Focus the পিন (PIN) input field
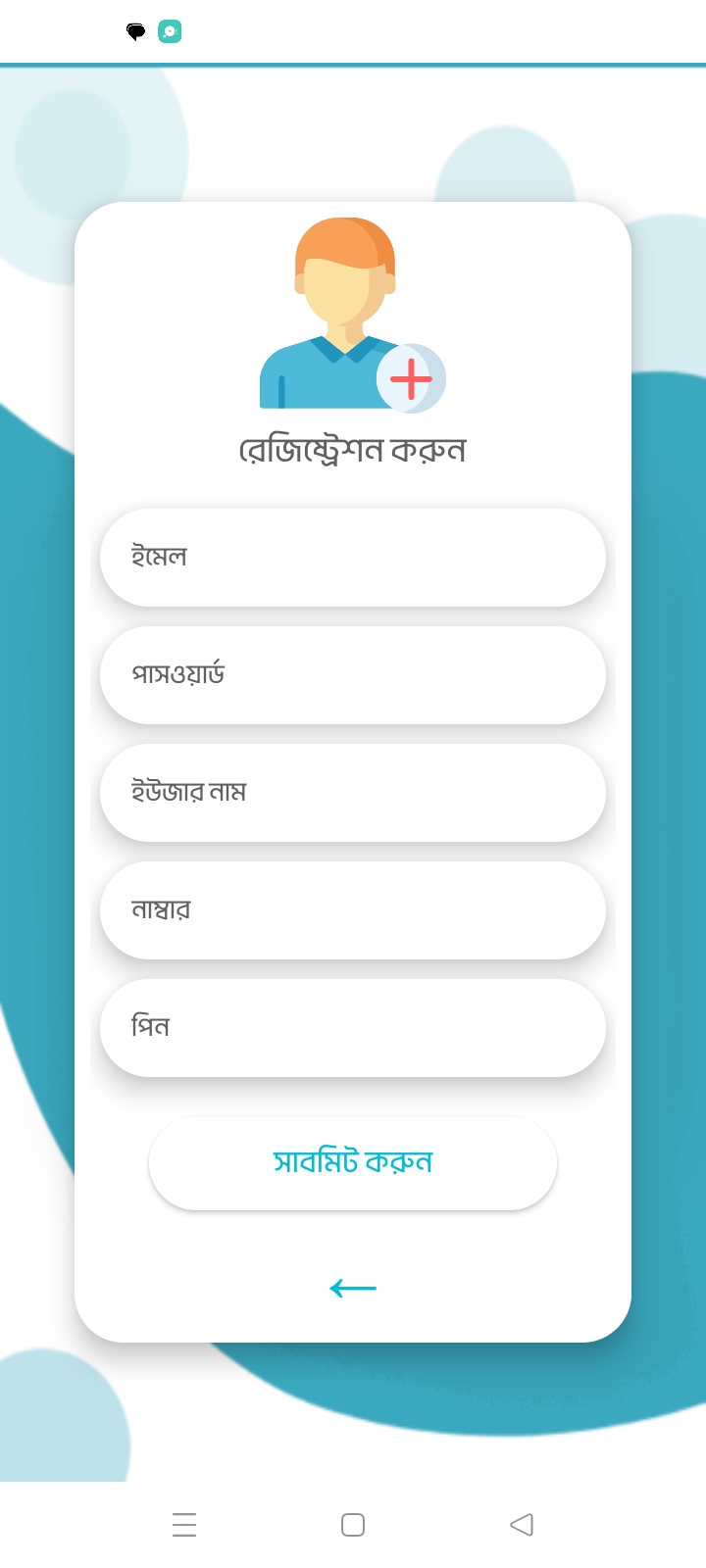The width and height of the screenshot is (706, 1568). (x=353, y=1027)
